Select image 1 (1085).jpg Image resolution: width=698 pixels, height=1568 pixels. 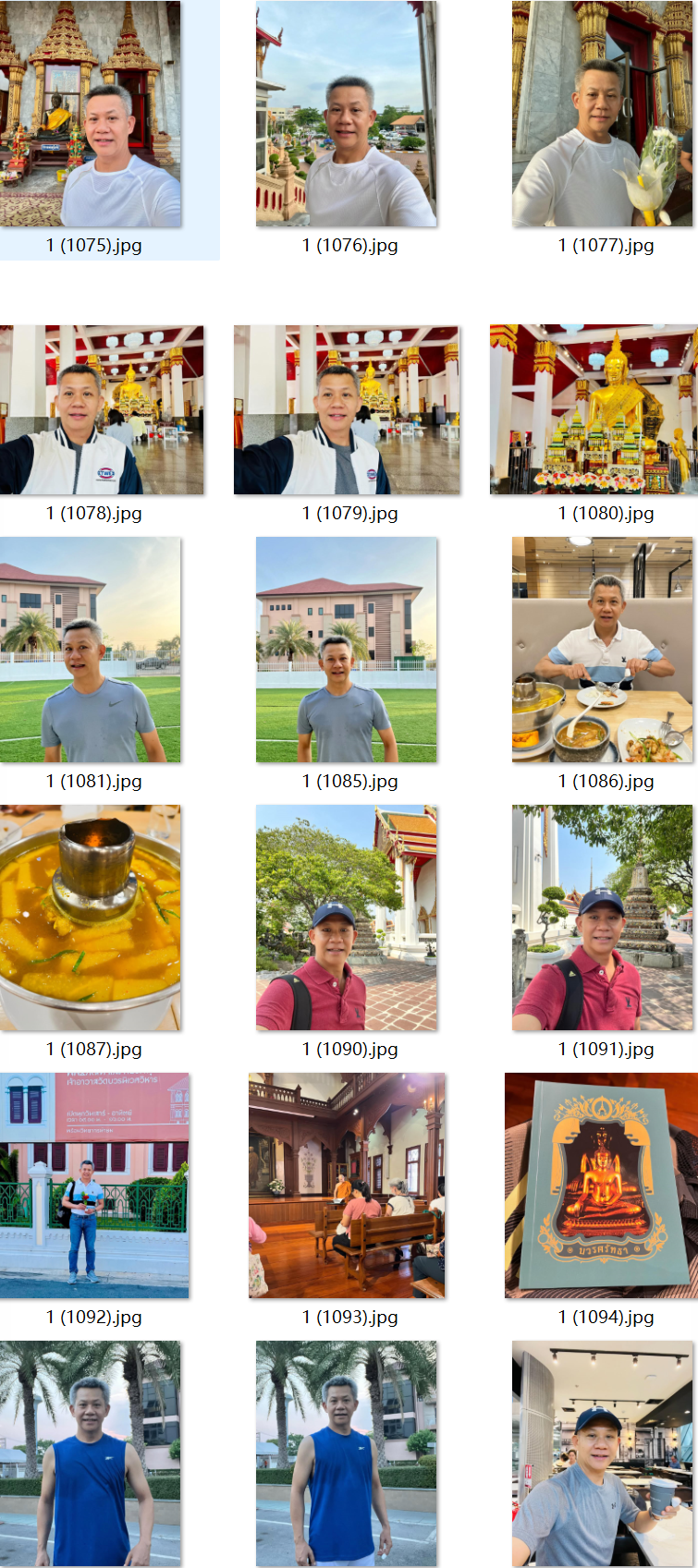[346, 650]
